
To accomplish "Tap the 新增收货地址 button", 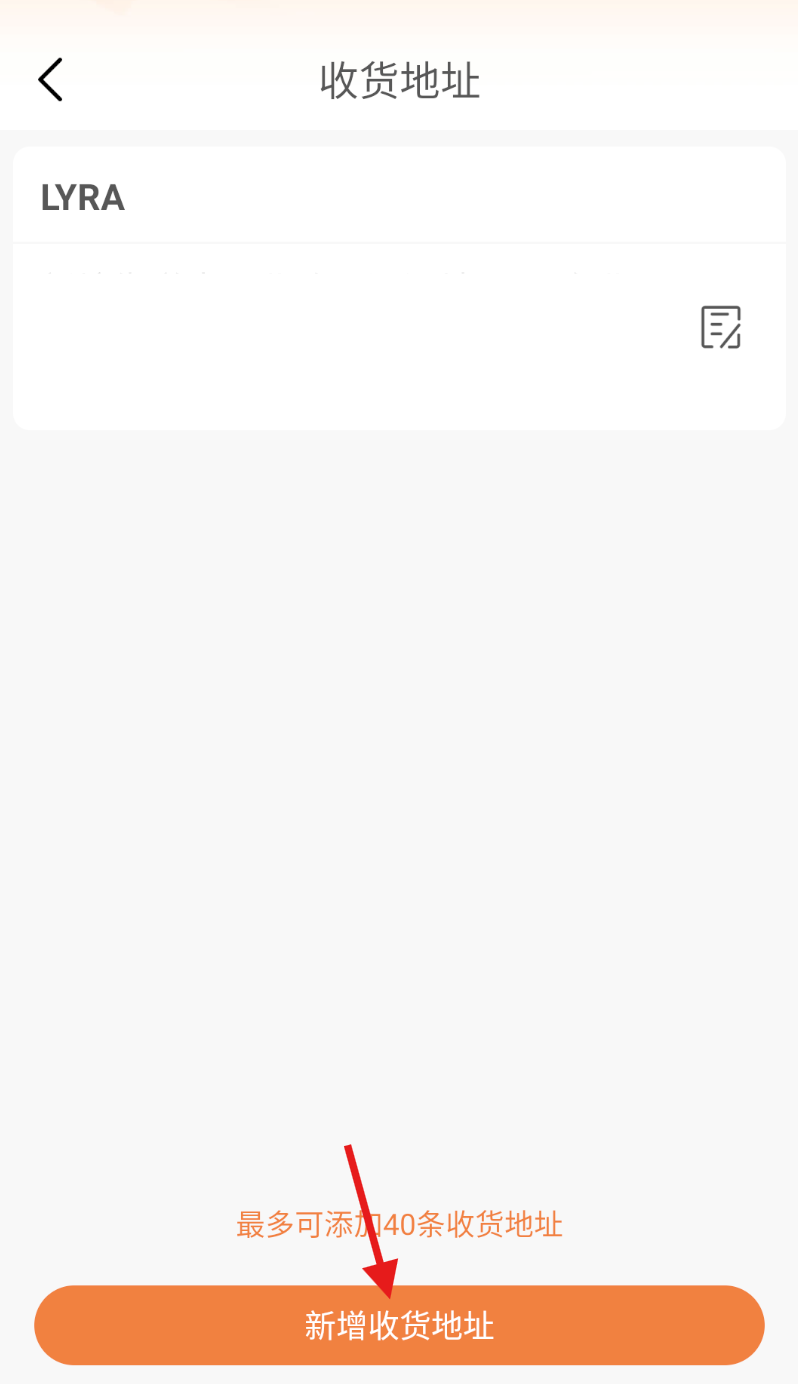I will click(x=399, y=1325).
